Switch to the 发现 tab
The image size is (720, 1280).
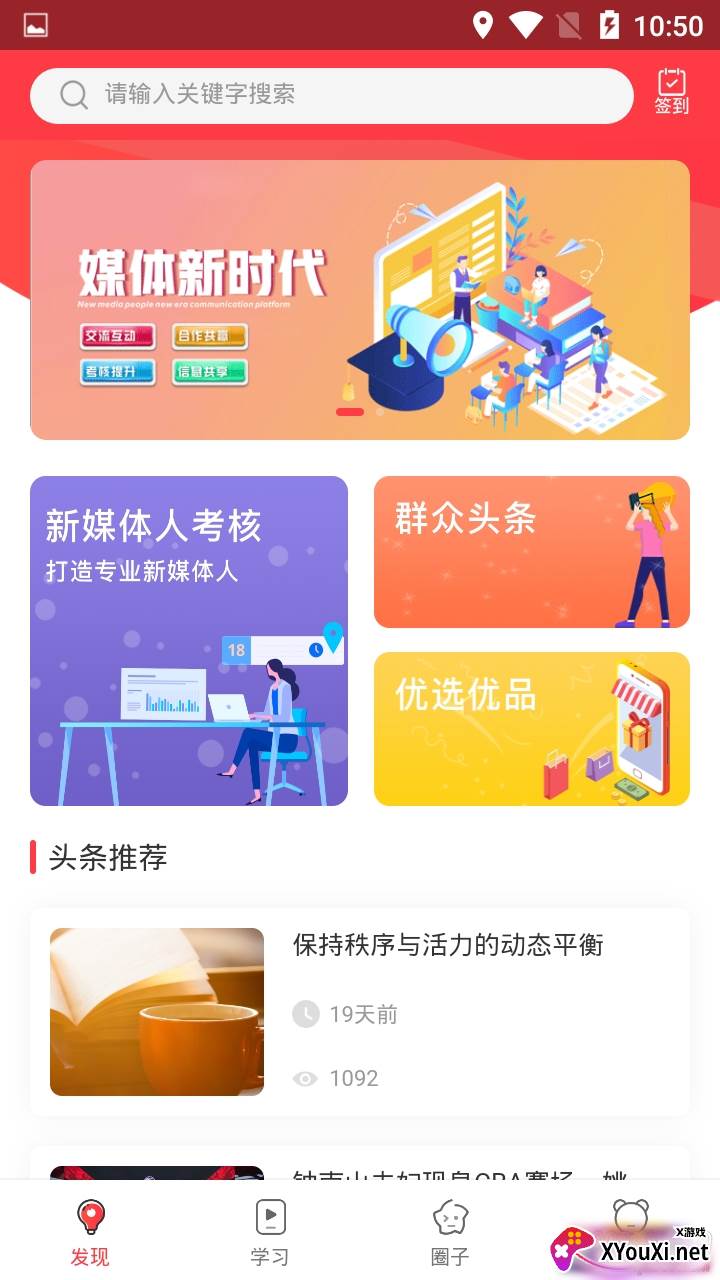[90, 1232]
